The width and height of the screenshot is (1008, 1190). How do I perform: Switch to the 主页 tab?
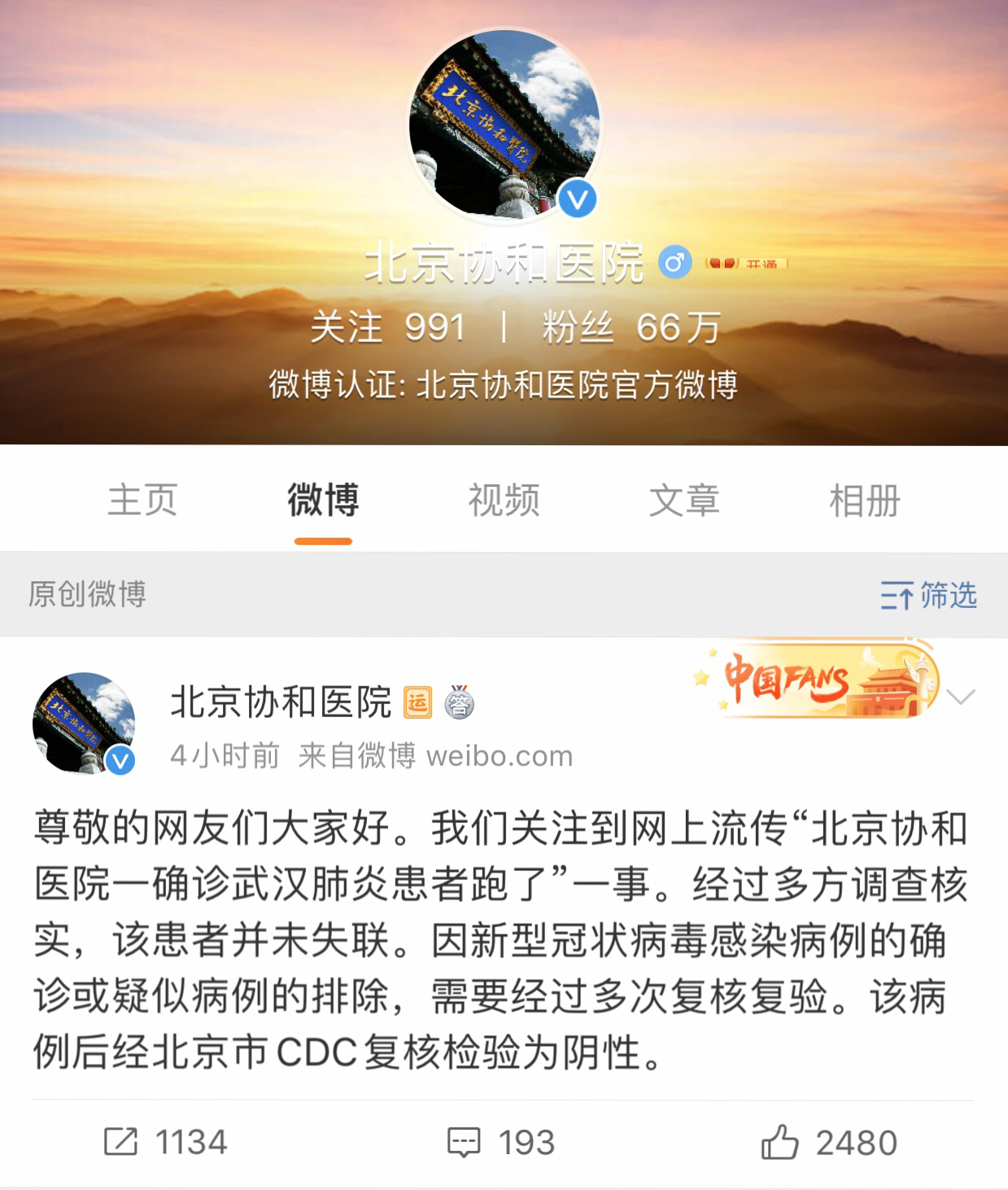coord(142,500)
